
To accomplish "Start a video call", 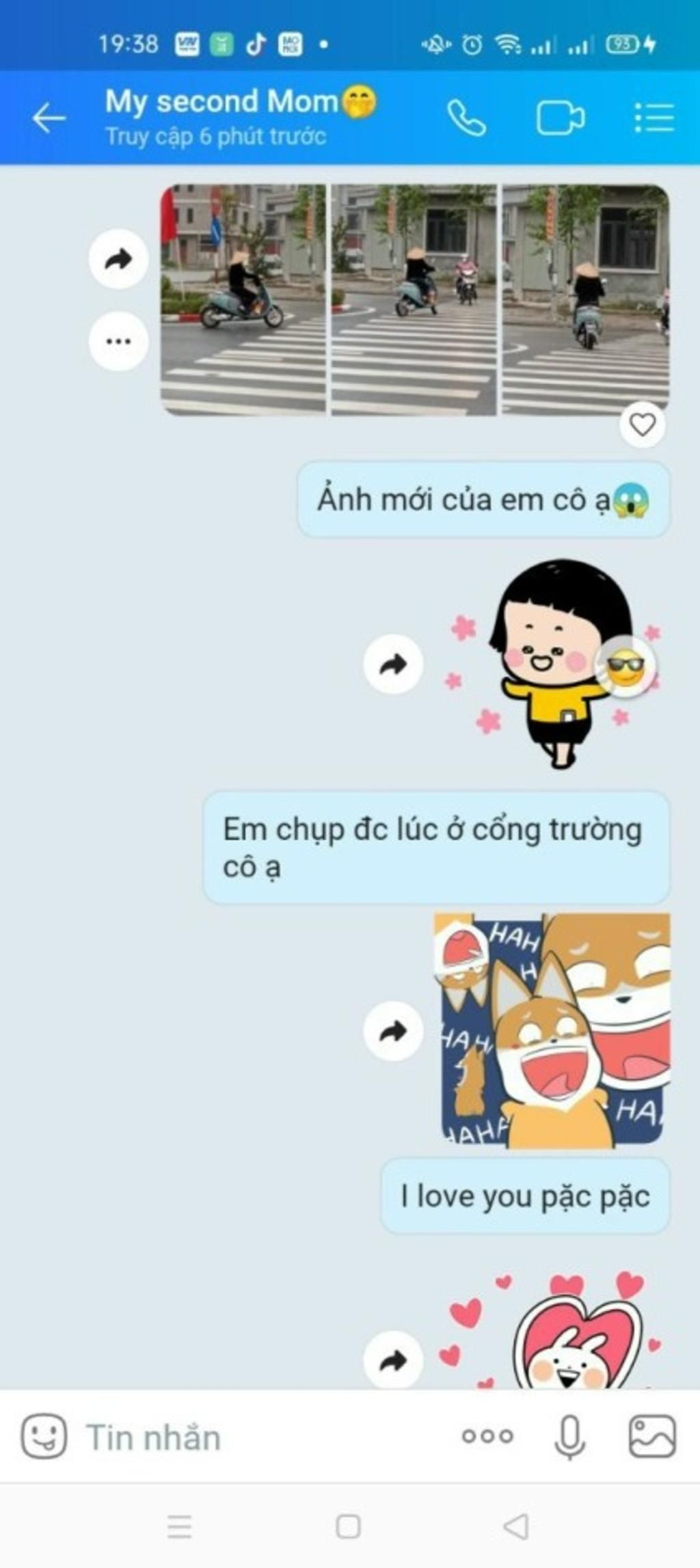I will point(559,118).
